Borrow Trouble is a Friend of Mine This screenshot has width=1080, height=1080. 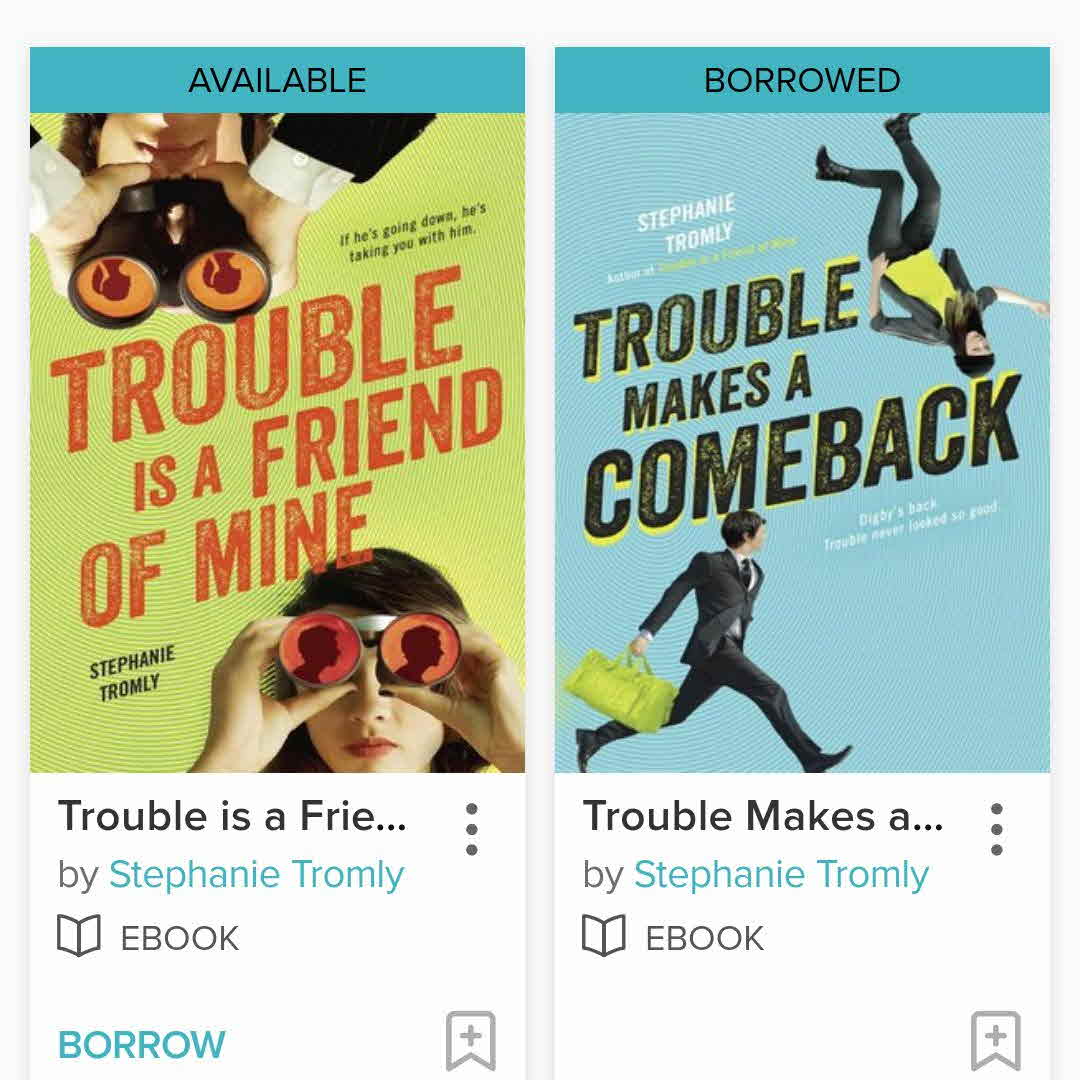pyautogui.click(x=142, y=1045)
